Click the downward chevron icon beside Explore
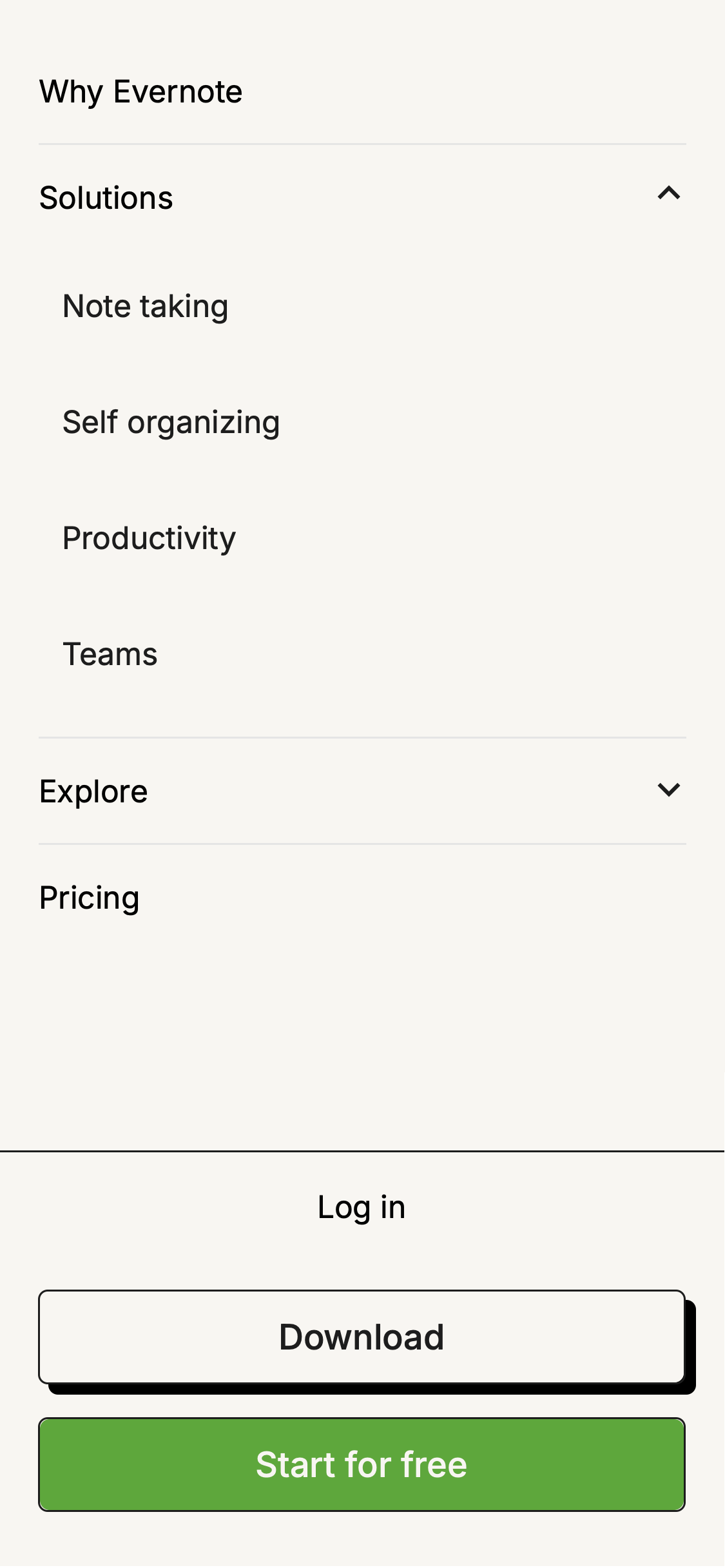The height and width of the screenshot is (1568, 725). 670,789
